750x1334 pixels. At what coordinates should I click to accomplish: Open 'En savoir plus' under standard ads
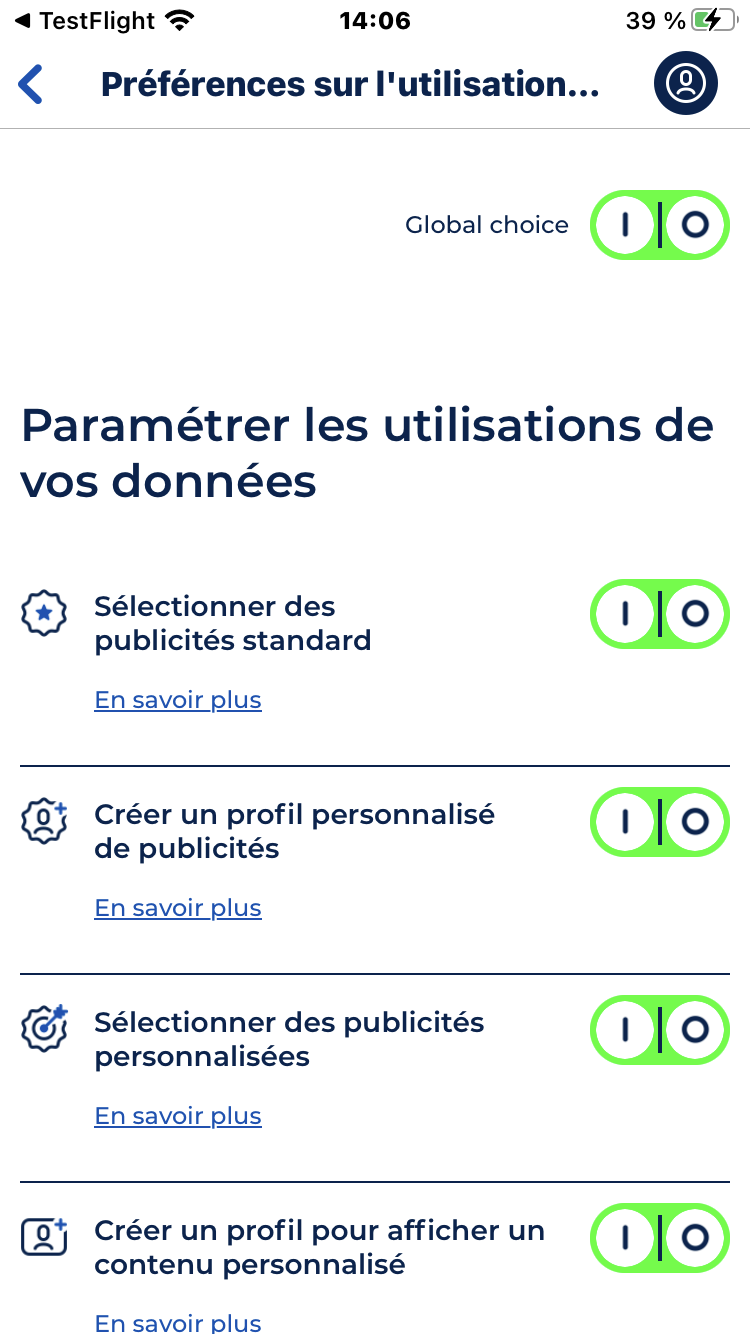(x=177, y=699)
